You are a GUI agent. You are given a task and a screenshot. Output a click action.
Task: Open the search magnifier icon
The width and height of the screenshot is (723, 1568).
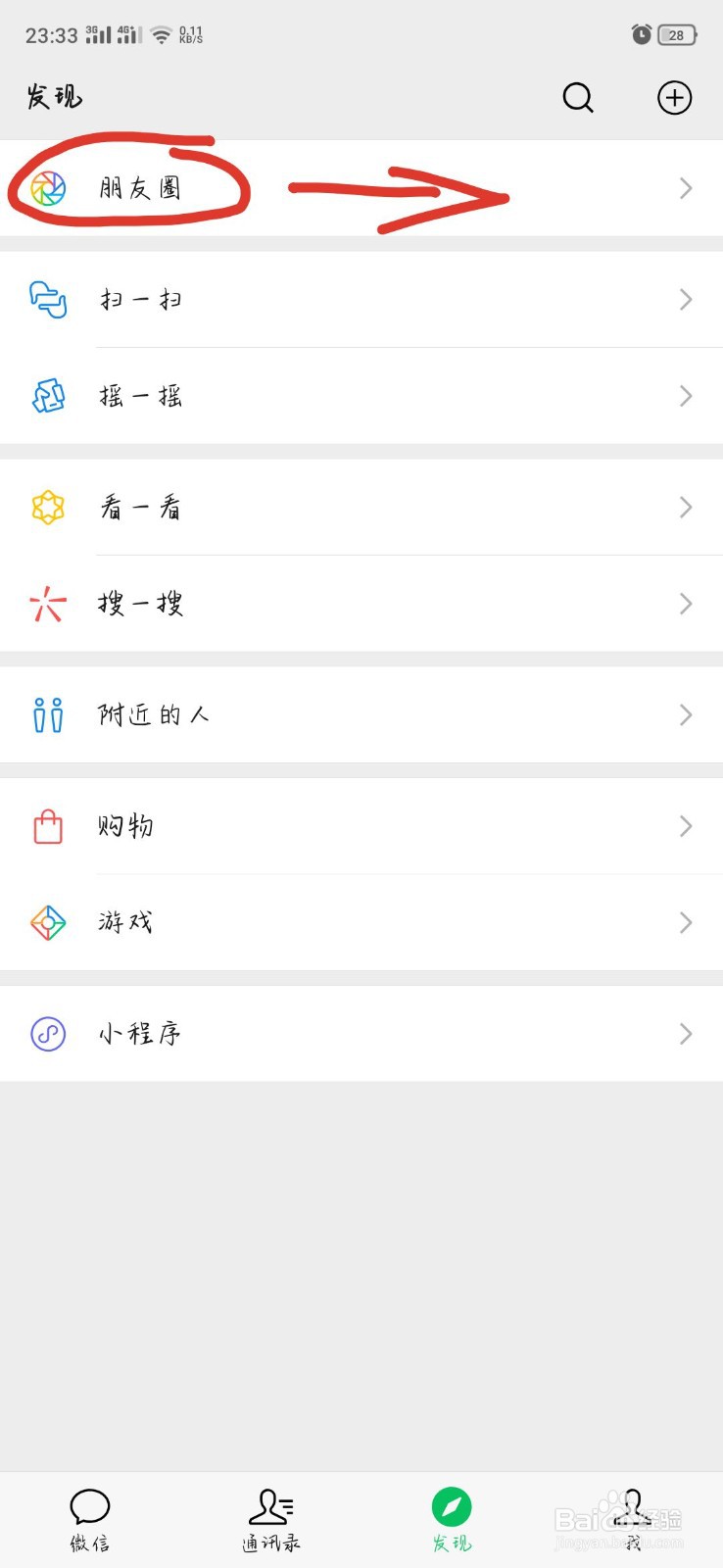pos(578,97)
